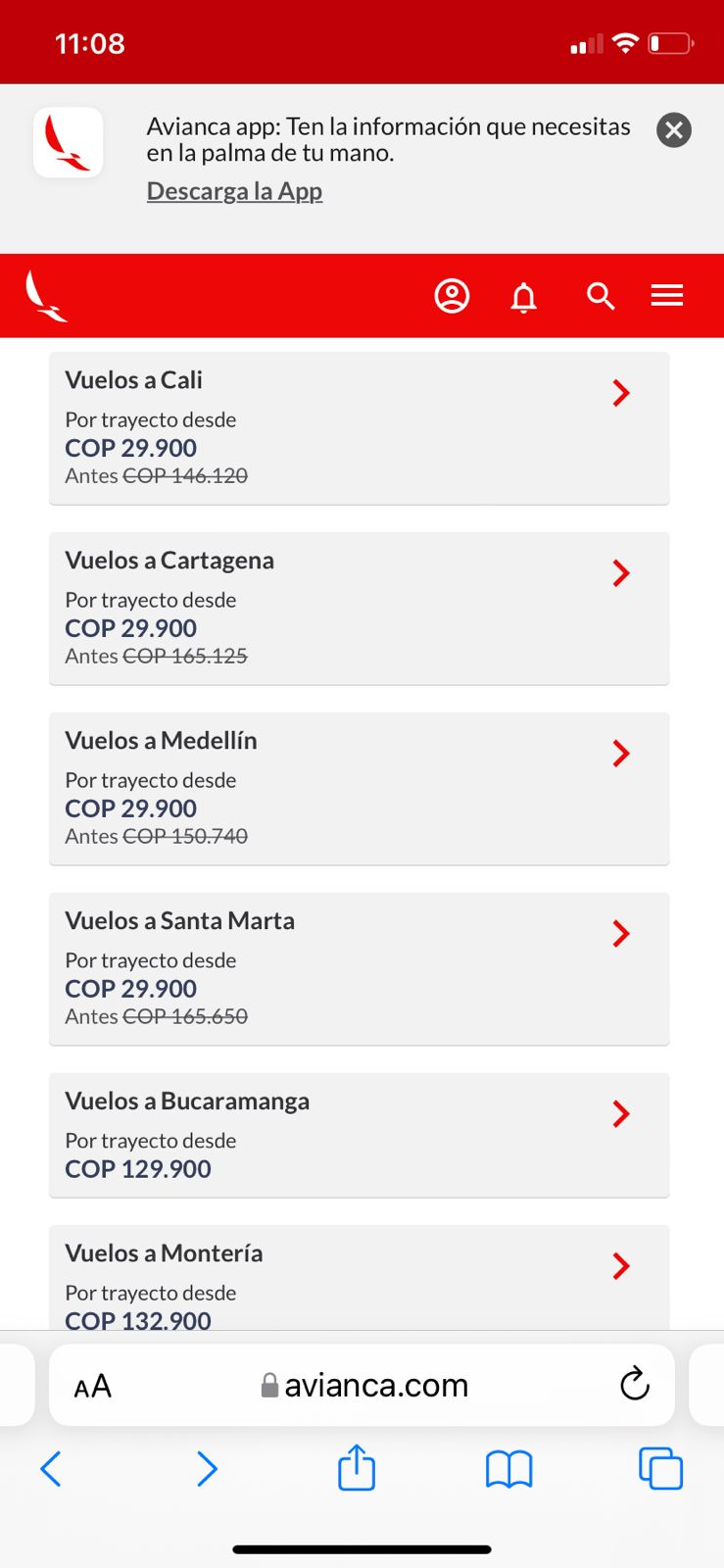Open Vuelos a Cali offer
The image size is (724, 1568).
[x=359, y=428]
